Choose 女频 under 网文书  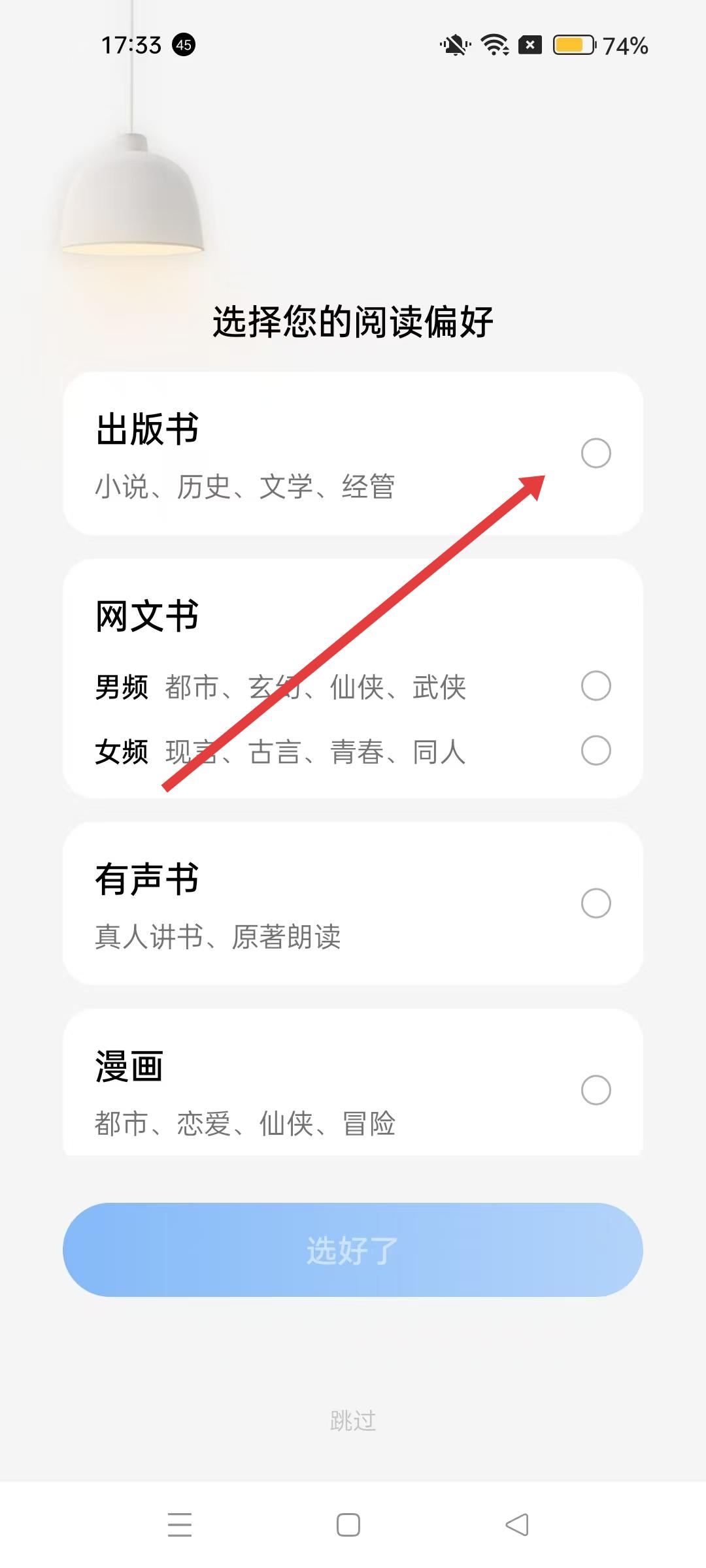(596, 751)
